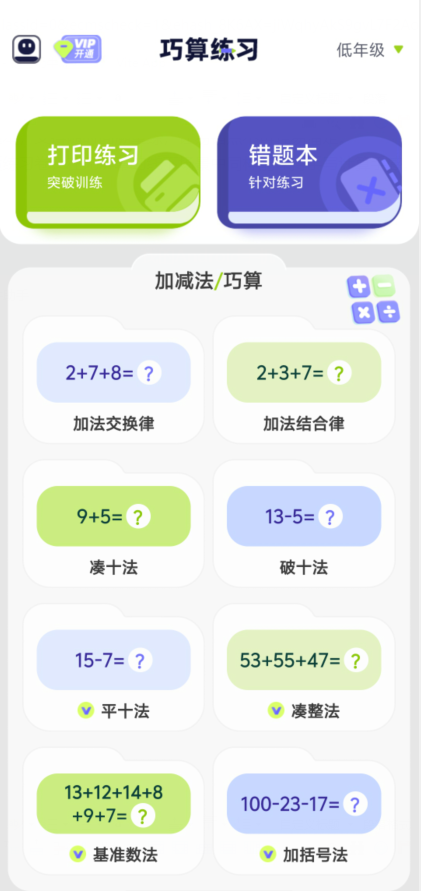This screenshot has width=421, height=891.
Task: Tap the math operators icon
Action: (374, 299)
